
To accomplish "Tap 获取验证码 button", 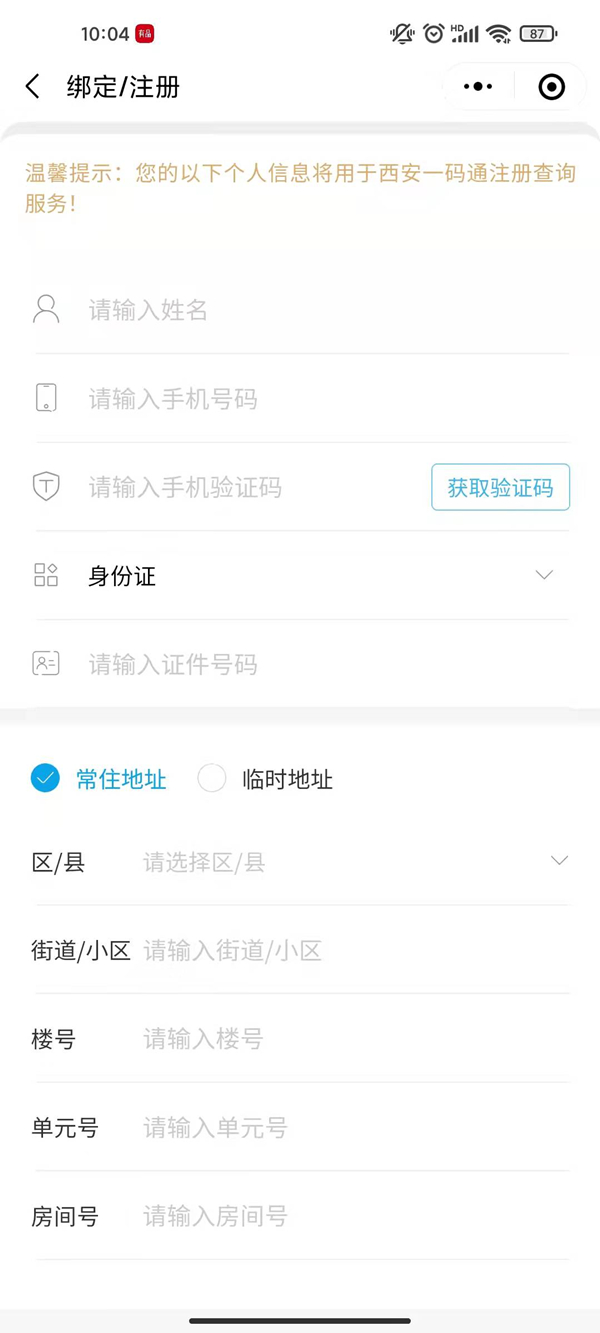I will click(500, 487).
